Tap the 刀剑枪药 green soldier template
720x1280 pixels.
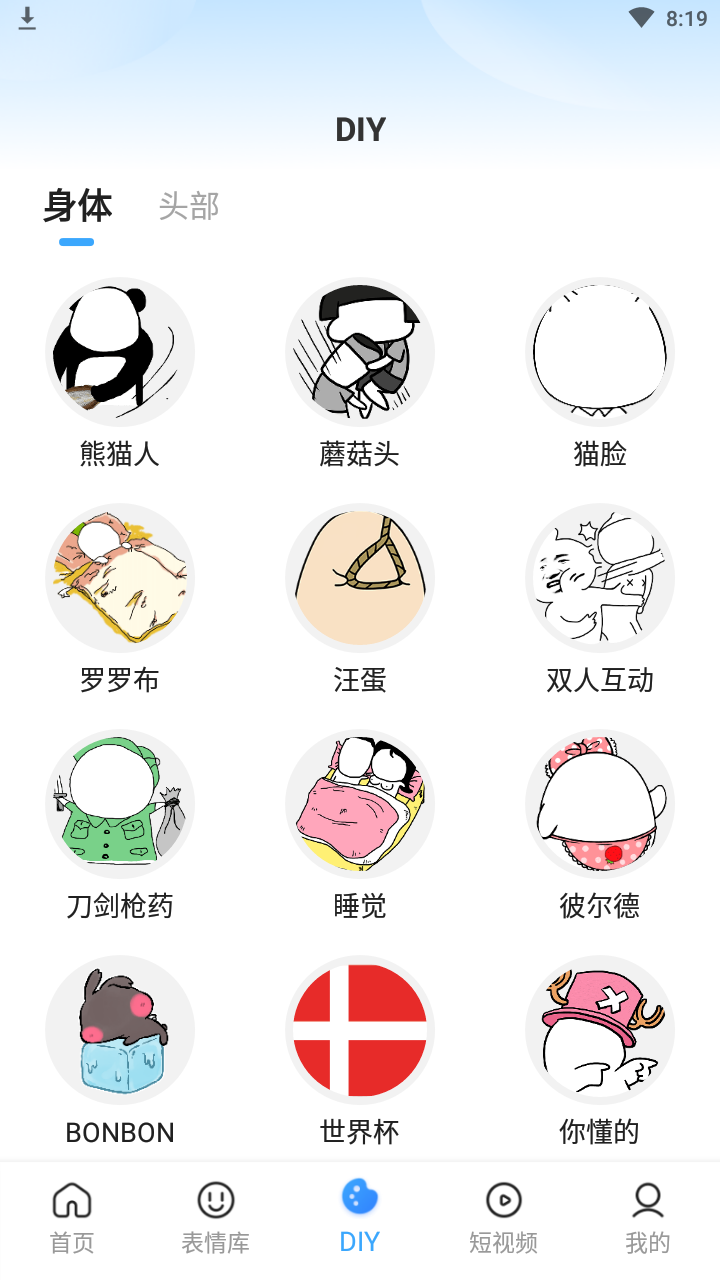(120, 803)
